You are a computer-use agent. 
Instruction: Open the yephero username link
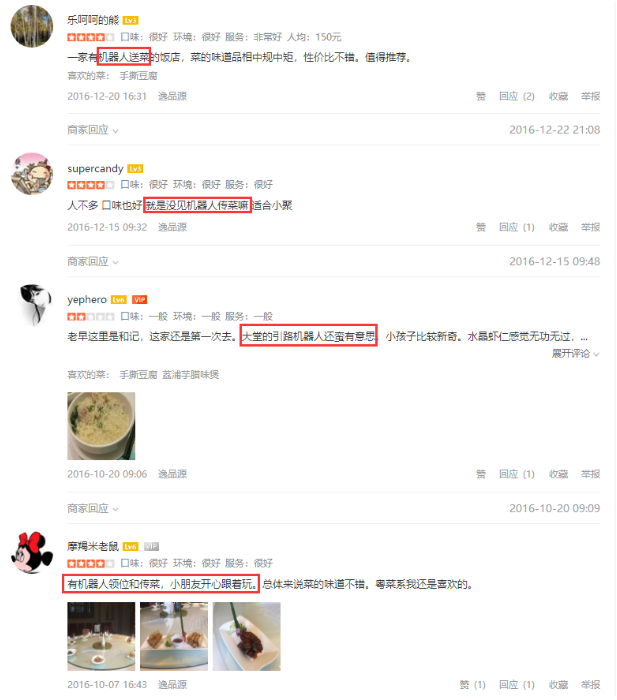tap(87, 299)
